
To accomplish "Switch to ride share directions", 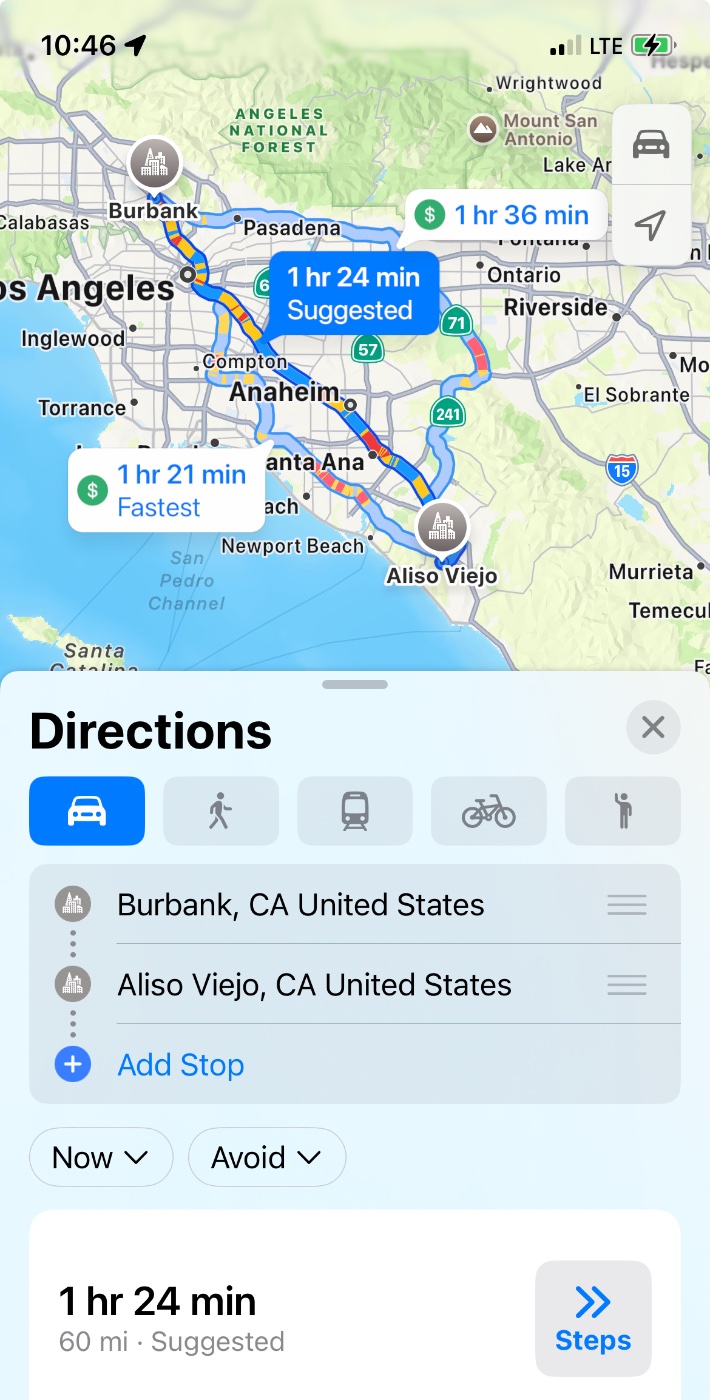I will tap(623, 811).
